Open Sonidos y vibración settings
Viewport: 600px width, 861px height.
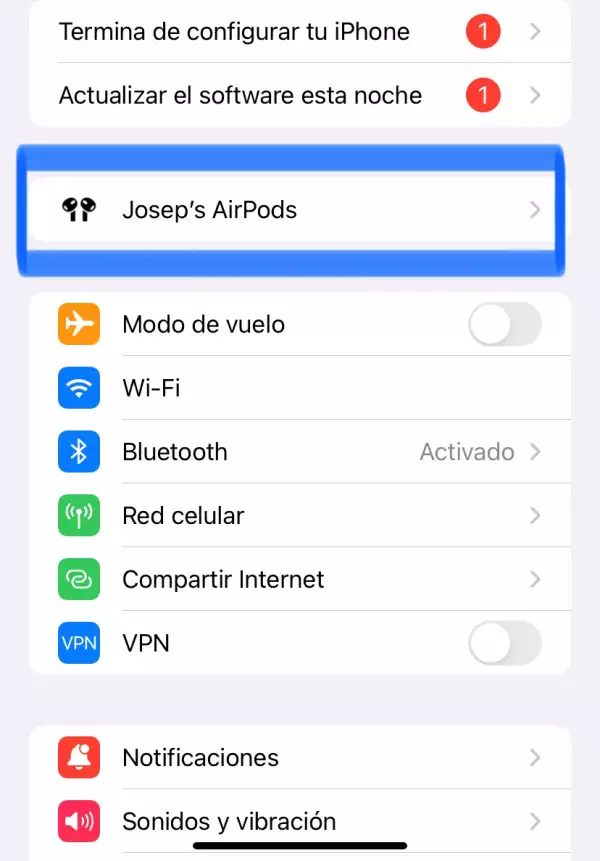[300, 822]
